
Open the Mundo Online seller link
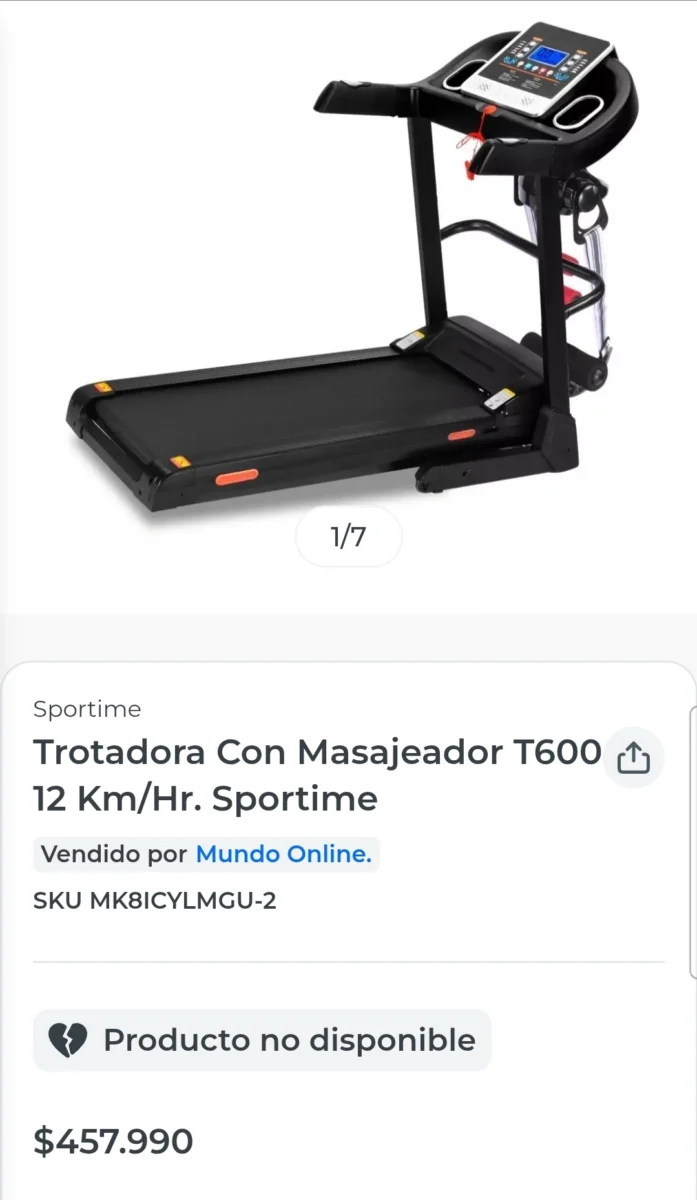(x=283, y=855)
